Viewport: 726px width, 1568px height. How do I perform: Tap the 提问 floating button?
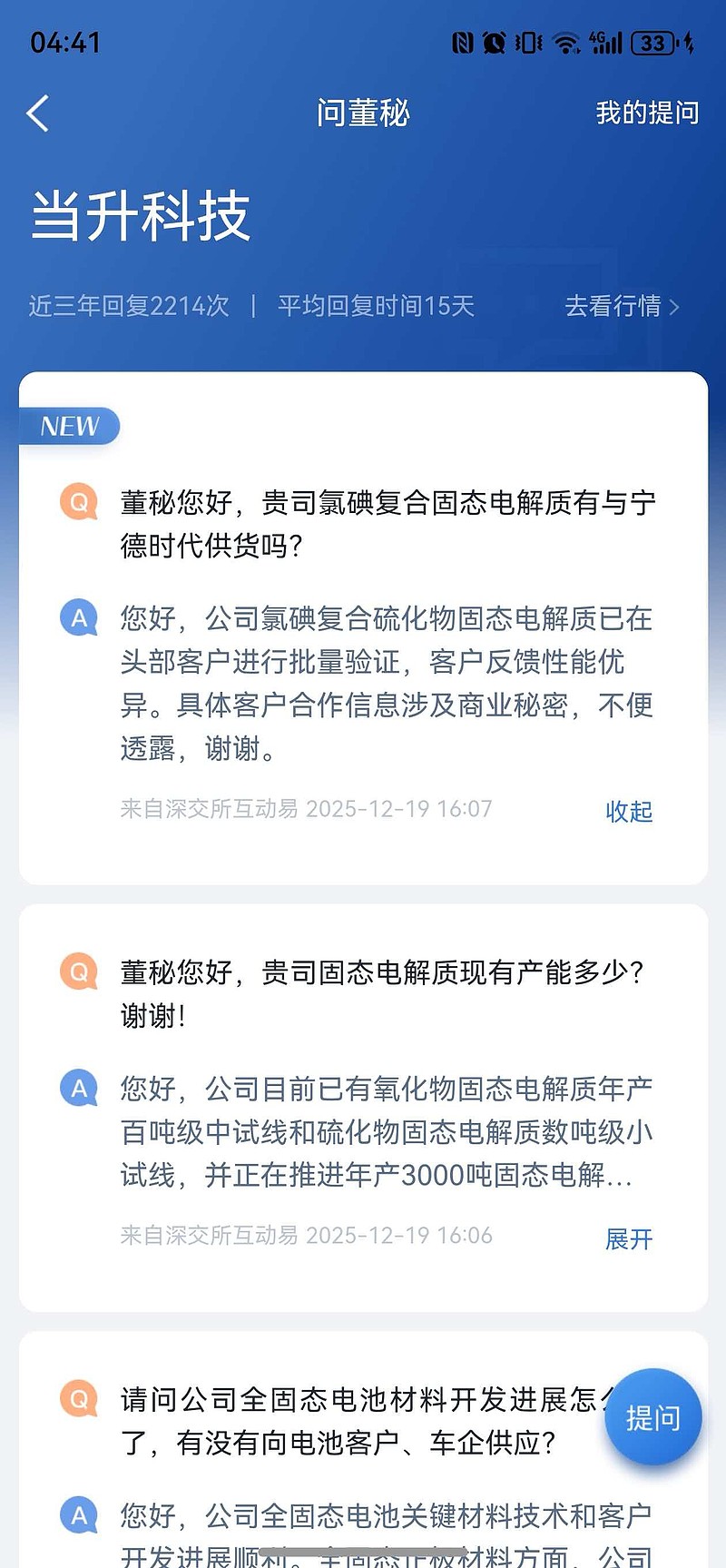652,1418
